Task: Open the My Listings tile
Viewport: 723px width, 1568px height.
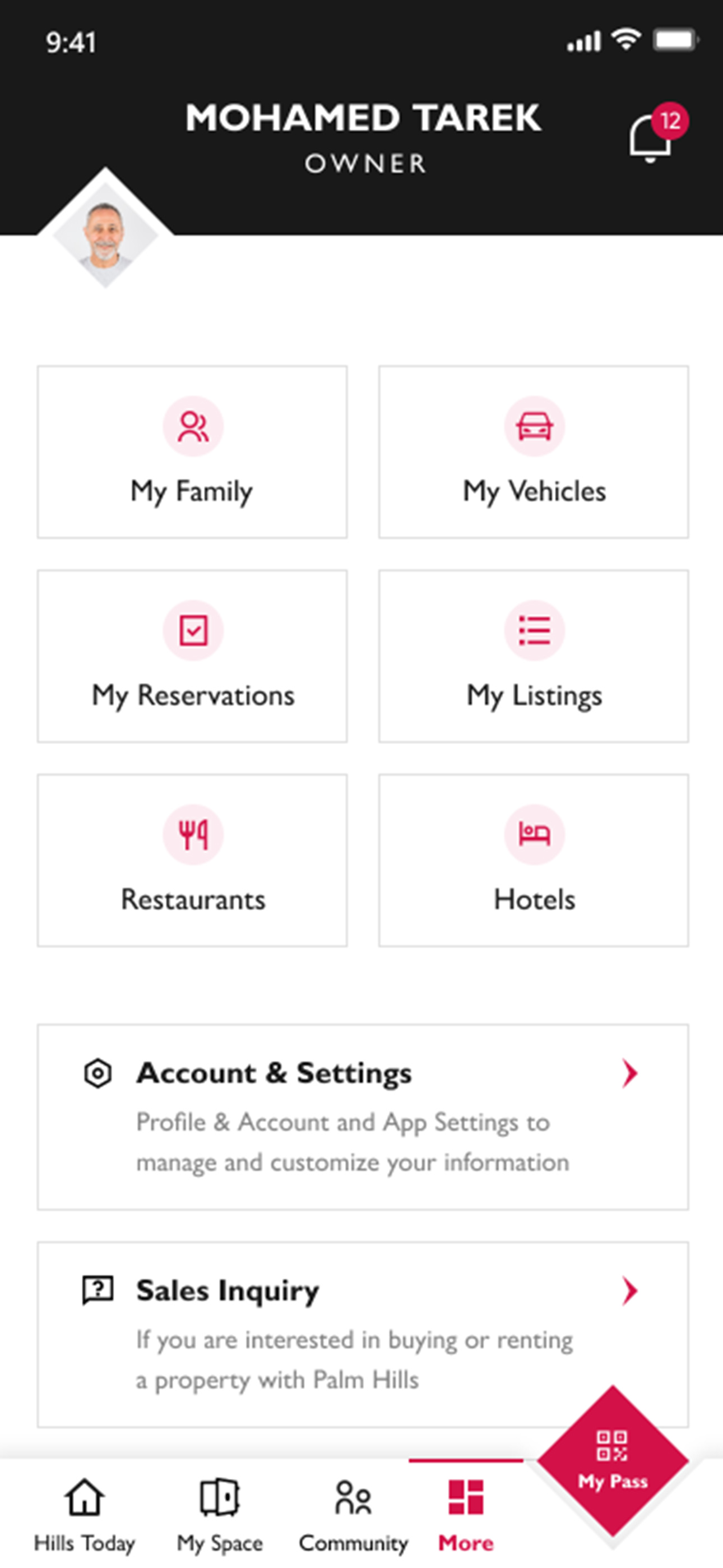Action: [x=534, y=656]
